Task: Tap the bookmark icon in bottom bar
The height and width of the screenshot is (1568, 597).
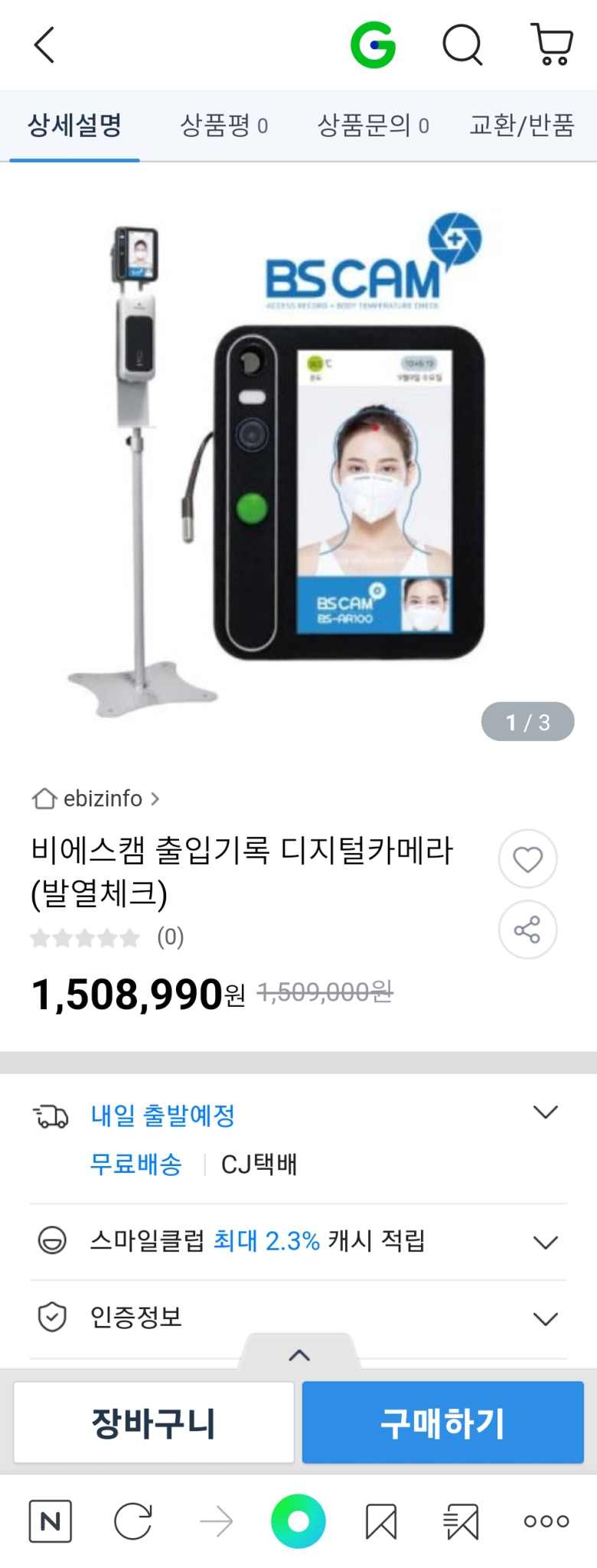Action: [x=380, y=1521]
